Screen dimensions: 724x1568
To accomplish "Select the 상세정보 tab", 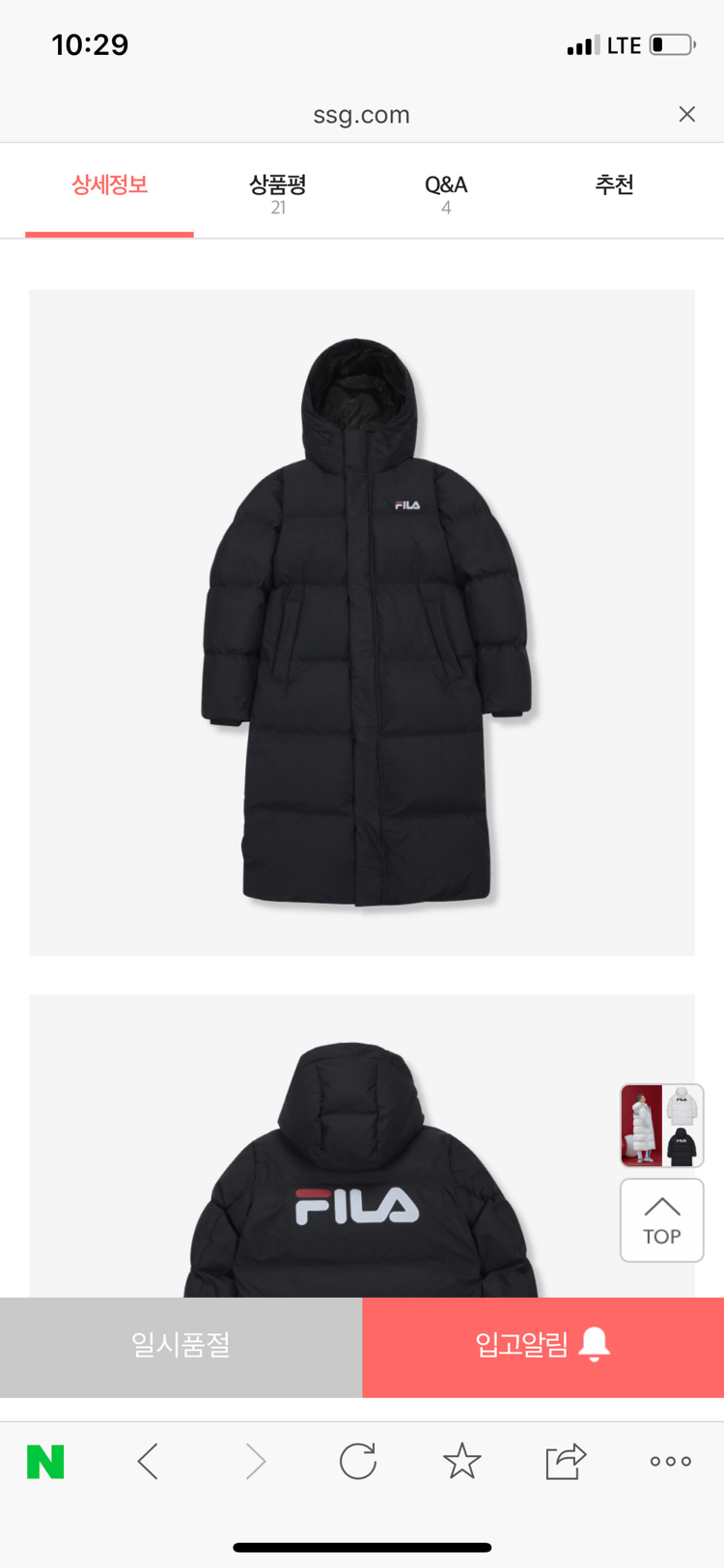I will click(109, 184).
